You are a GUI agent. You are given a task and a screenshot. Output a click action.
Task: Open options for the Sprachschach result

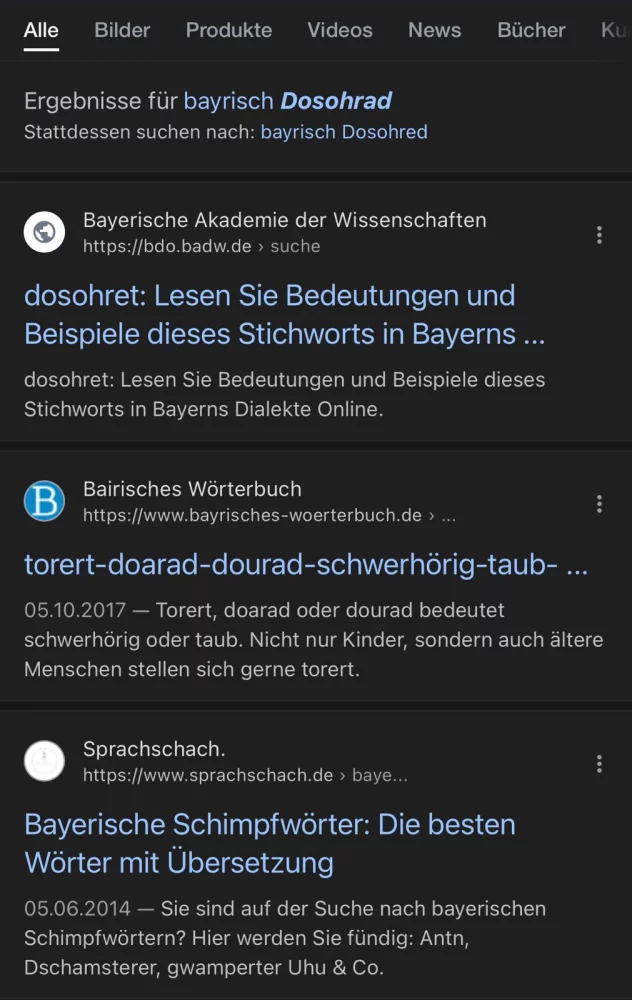(x=599, y=764)
